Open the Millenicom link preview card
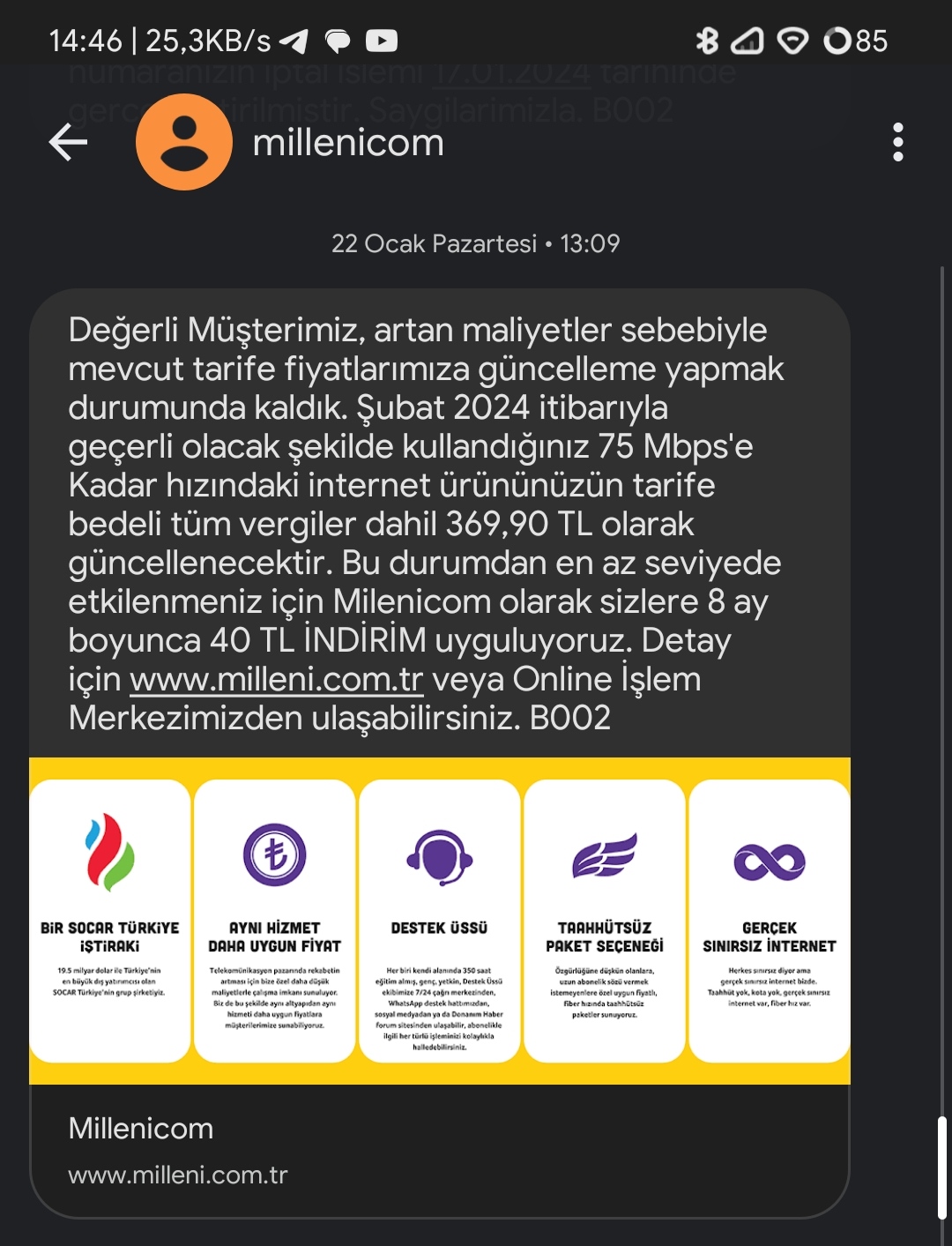Viewport: 952px width, 1246px height. (x=439, y=1149)
